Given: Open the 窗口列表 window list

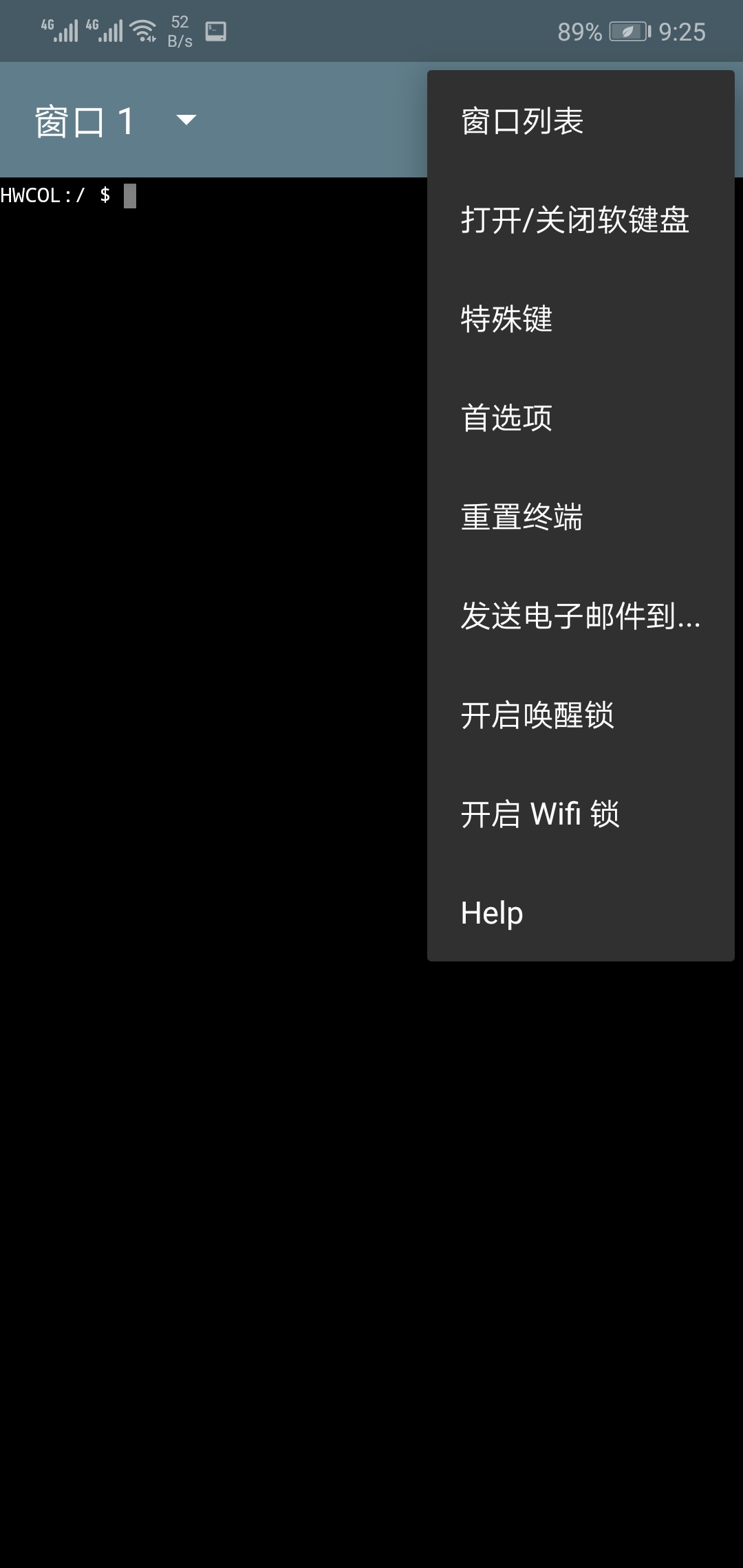Looking at the screenshot, I should coord(580,121).
